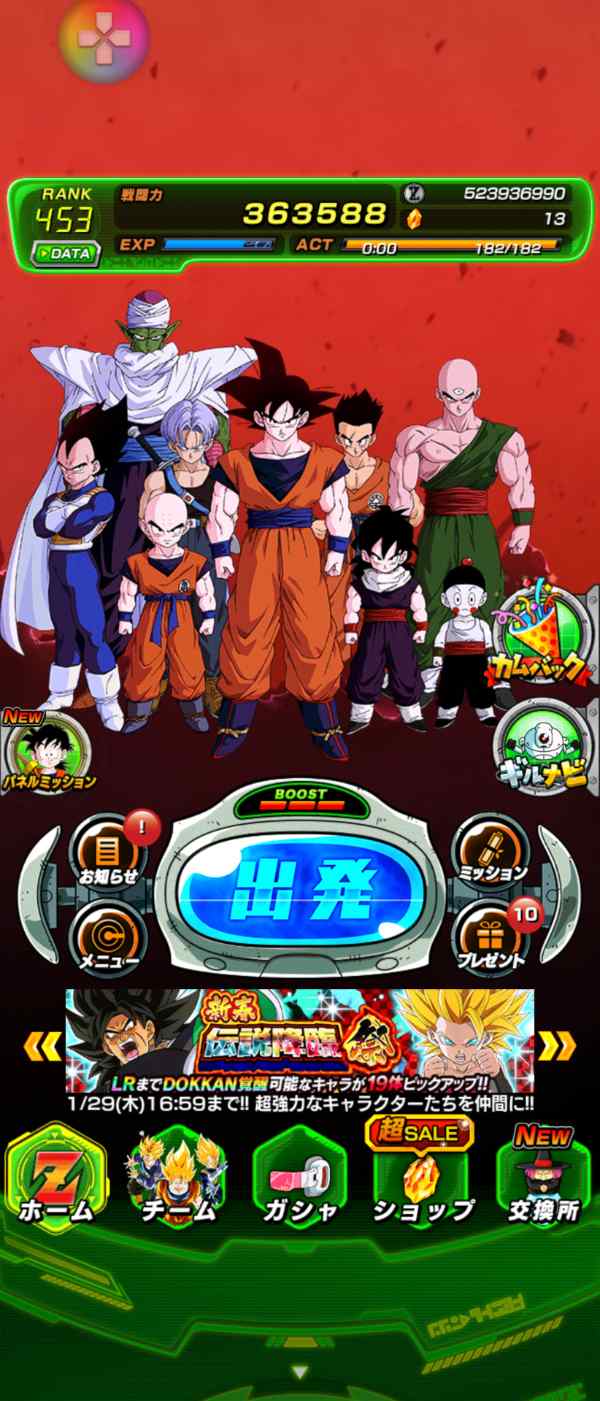Expand the bottom panel down arrow
Screen dimensions: 600x1401
(299, 1372)
